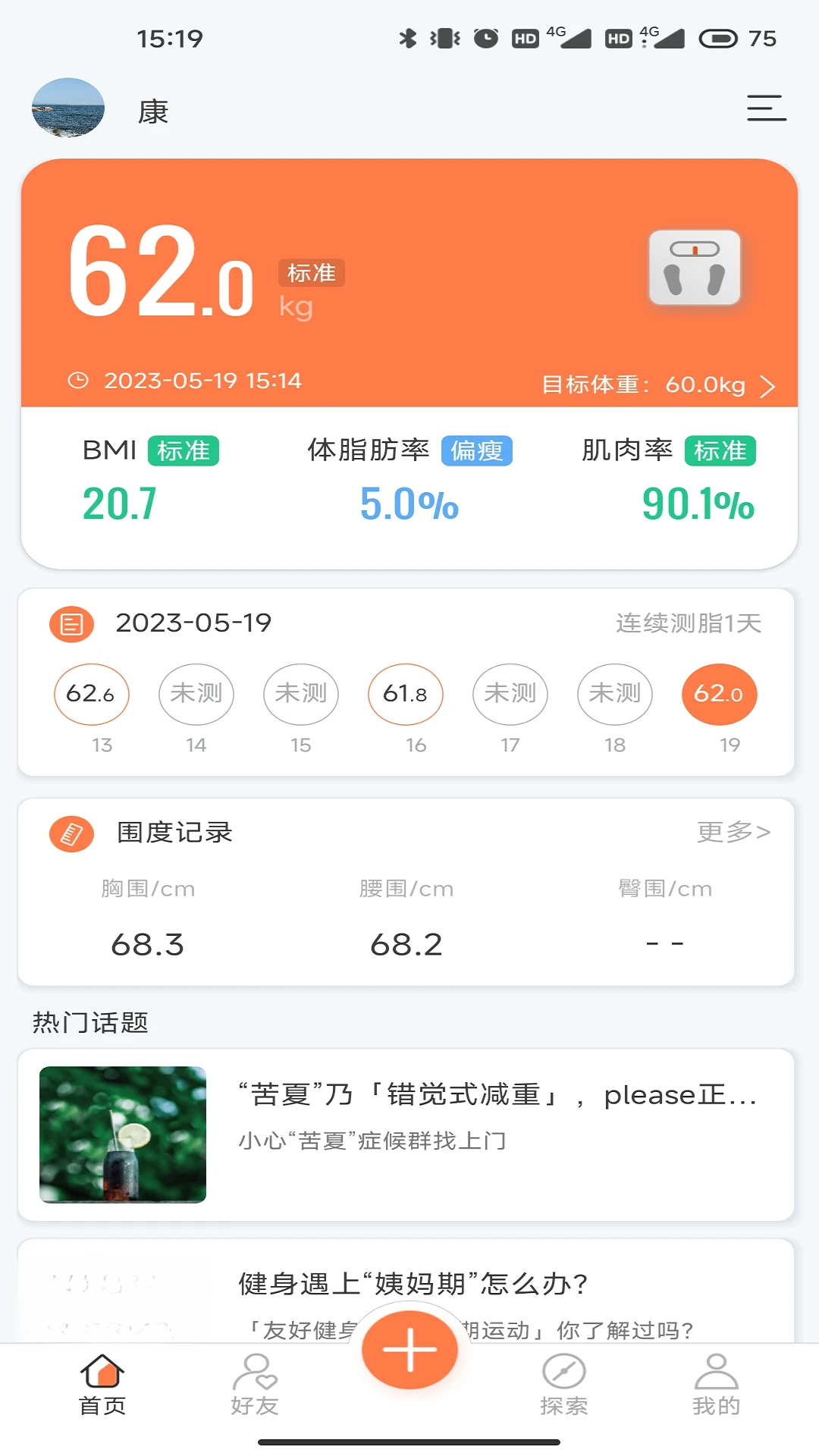
Task: Tap the weighing scale icon
Action: (x=695, y=268)
